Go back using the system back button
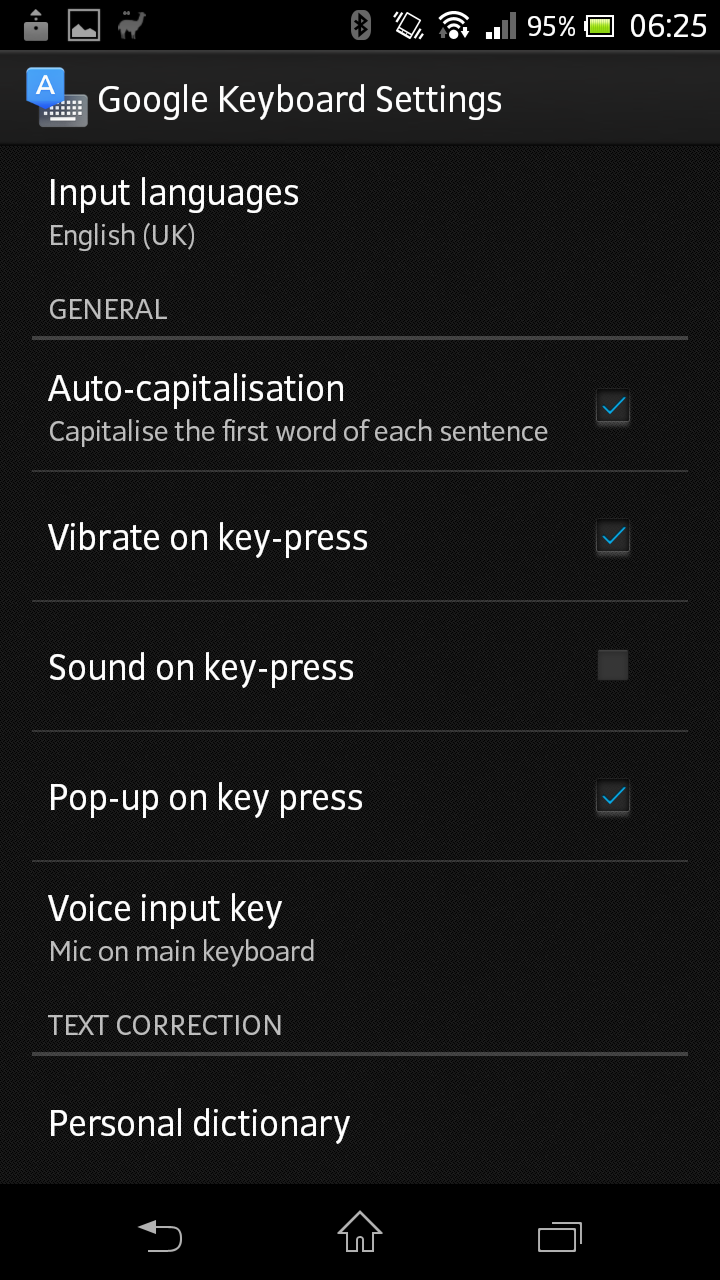Image resolution: width=720 pixels, height=1280 pixels. click(x=160, y=1235)
